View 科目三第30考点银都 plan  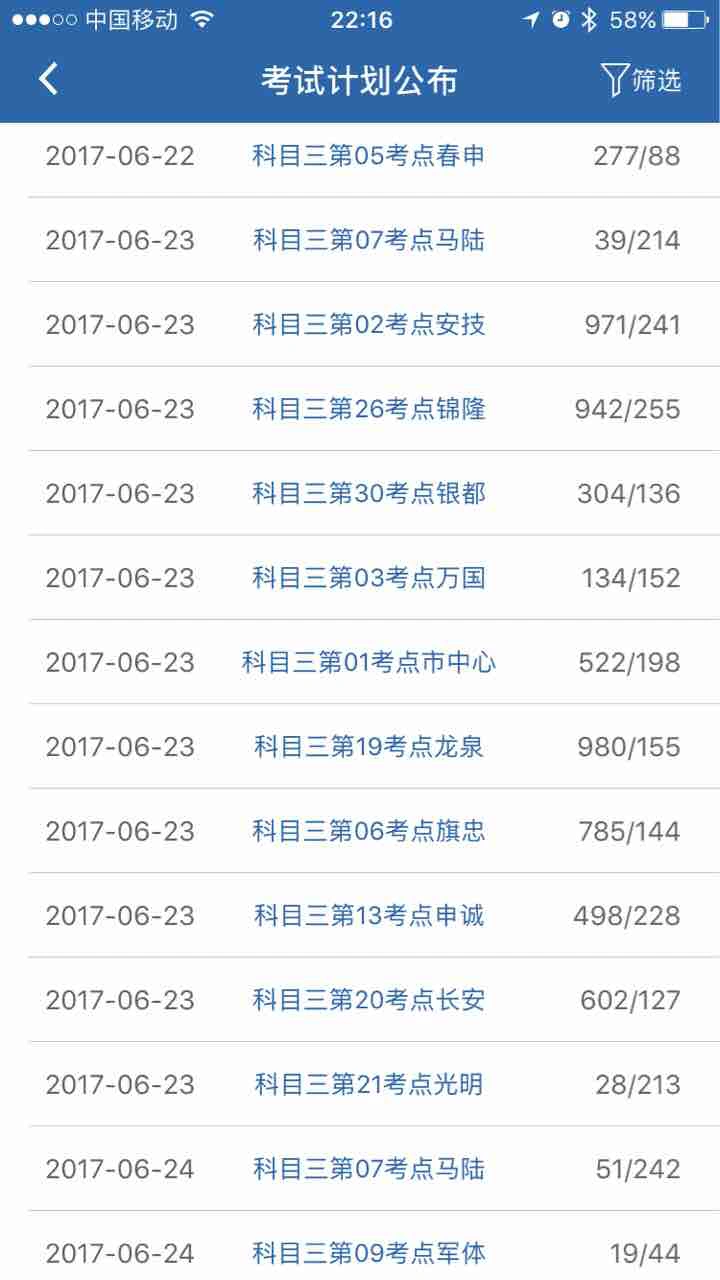click(x=368, y=493)
